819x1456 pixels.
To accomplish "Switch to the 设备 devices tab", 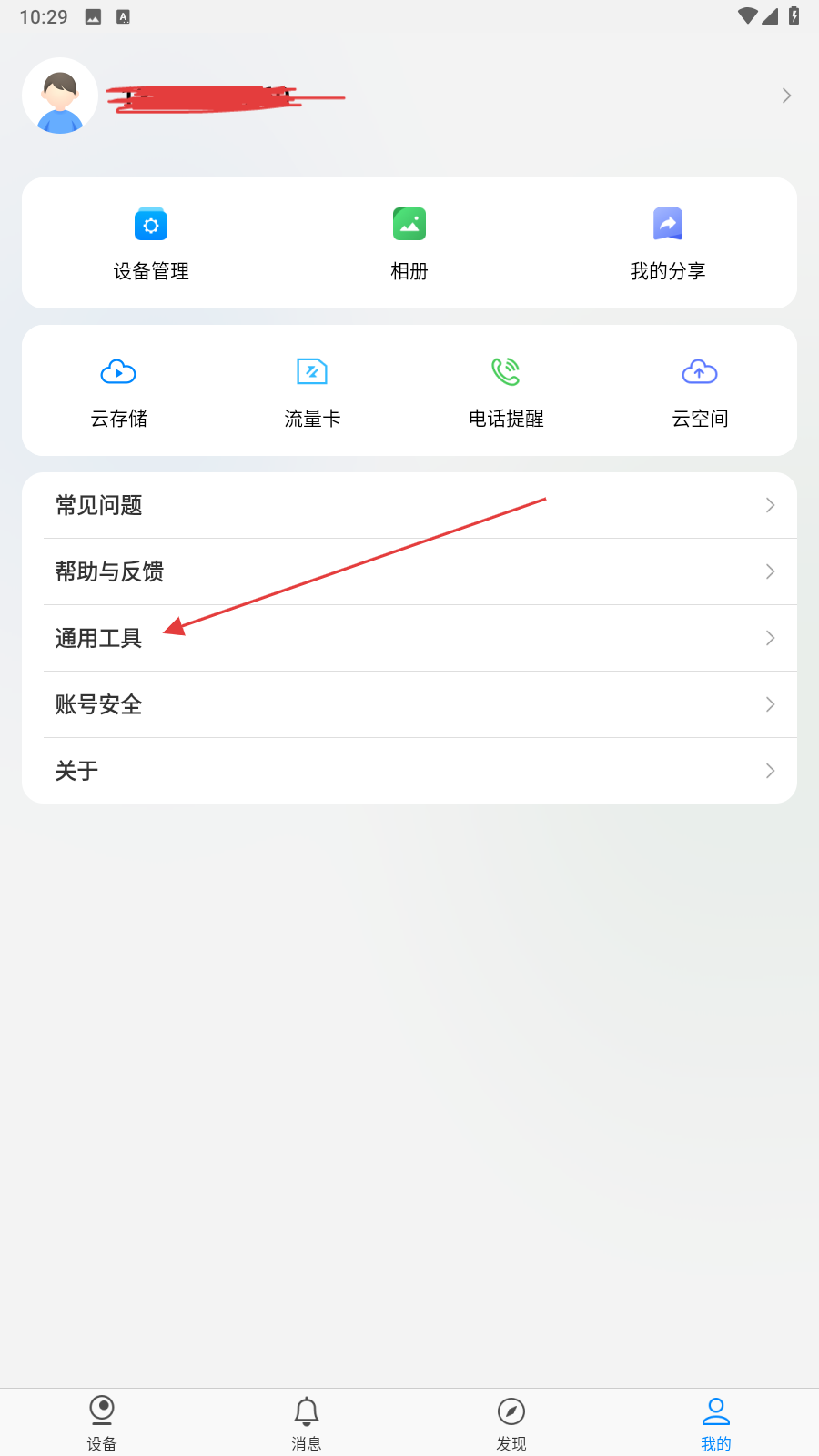I will (102, 1422).
